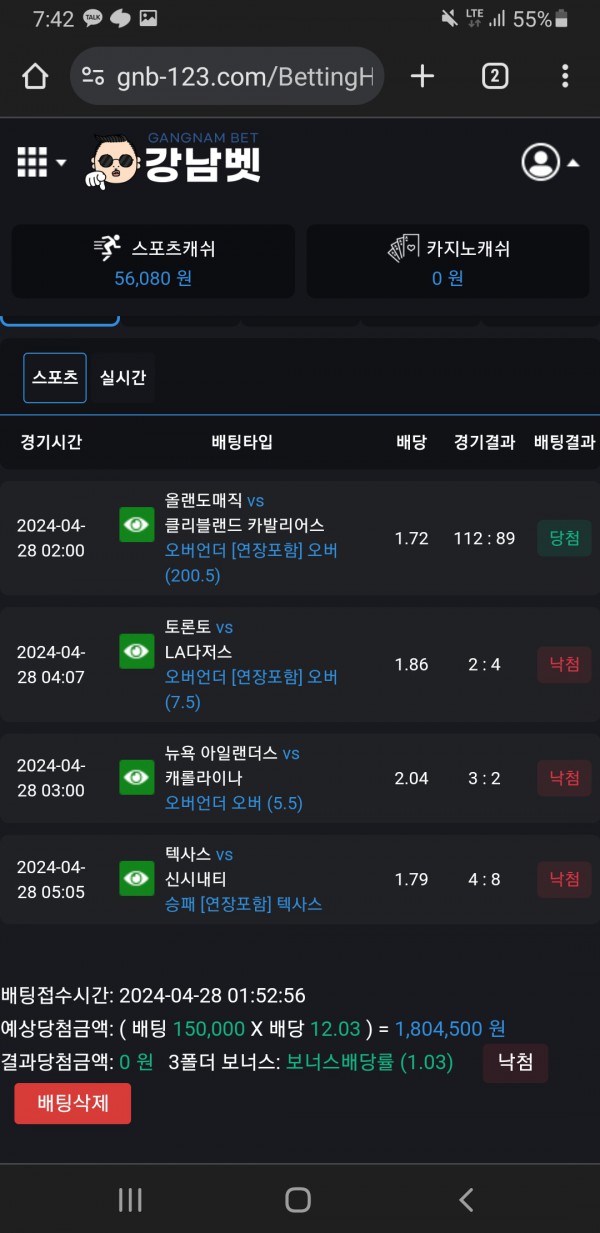The width and height of the screenshot is (600, 1233).
Task: Open the browser overflow menu
Action: point(565,76)
